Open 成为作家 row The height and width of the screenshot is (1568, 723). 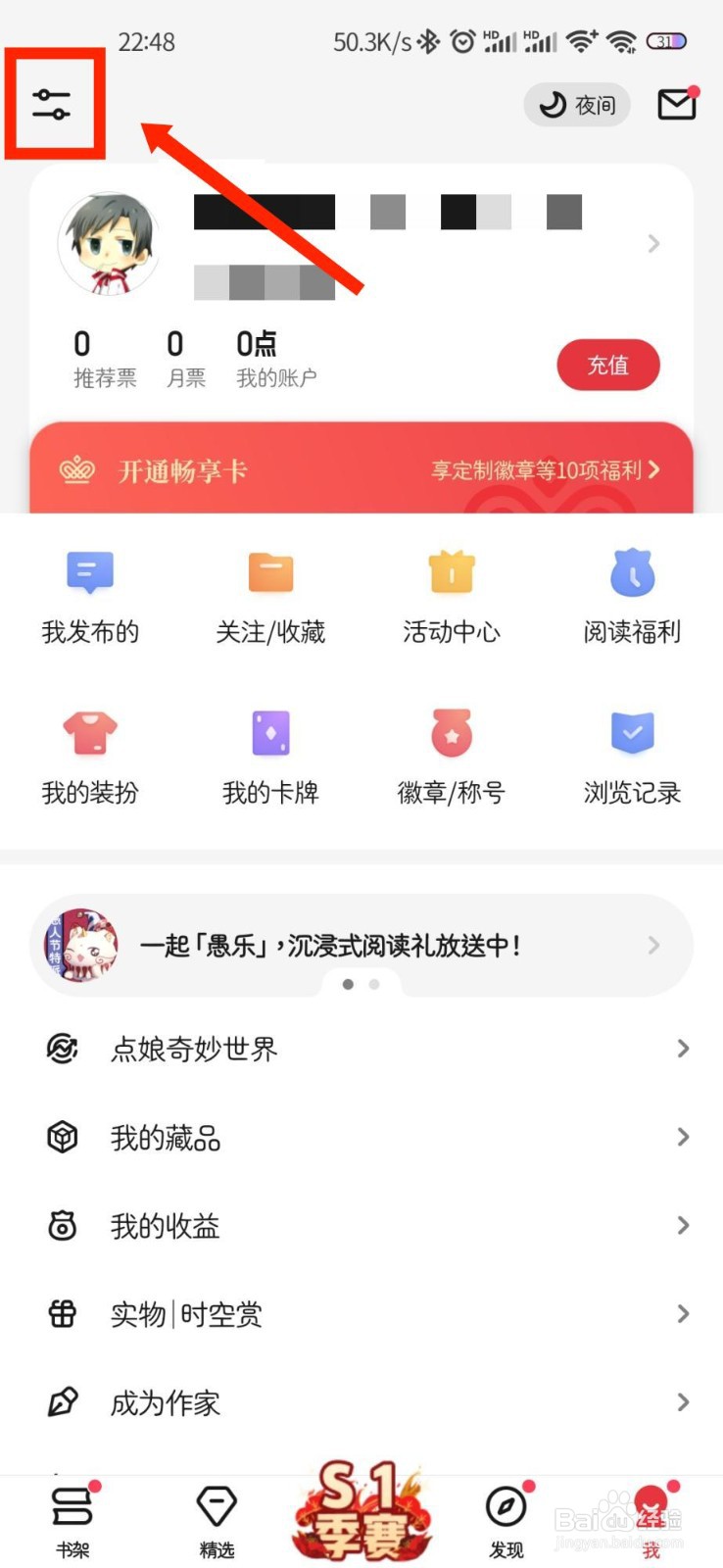(361, 1402)
